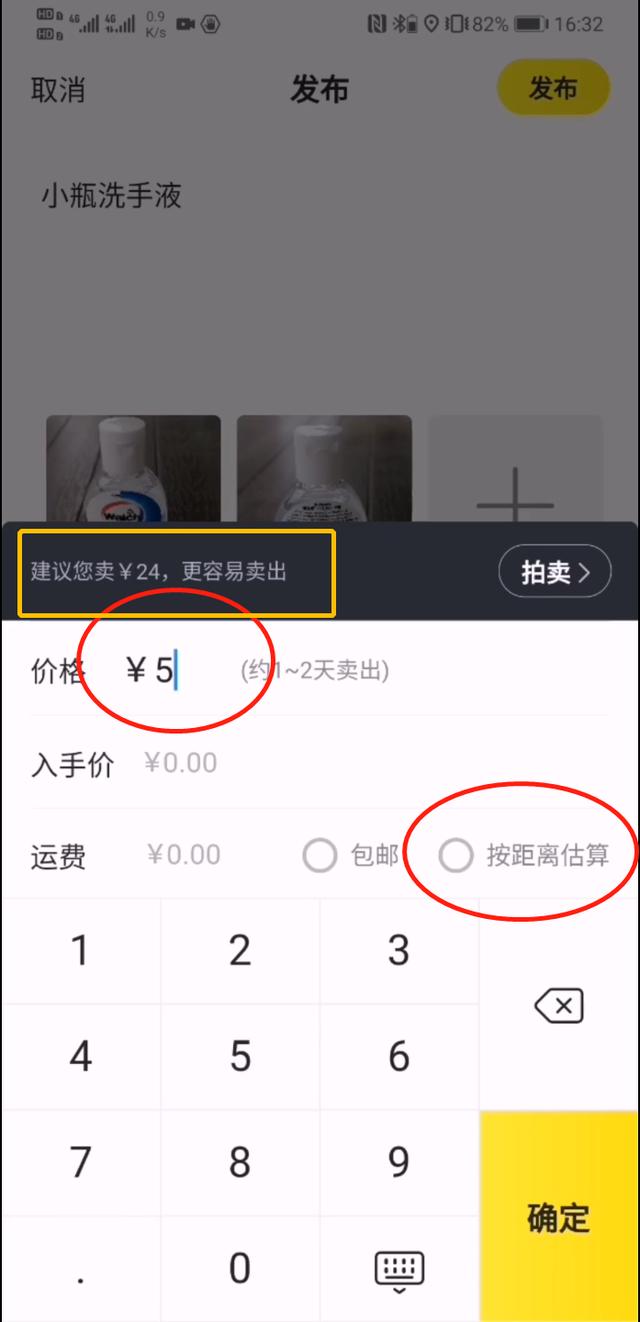Enter digit 0 on the keypad

pos(240,1269)
